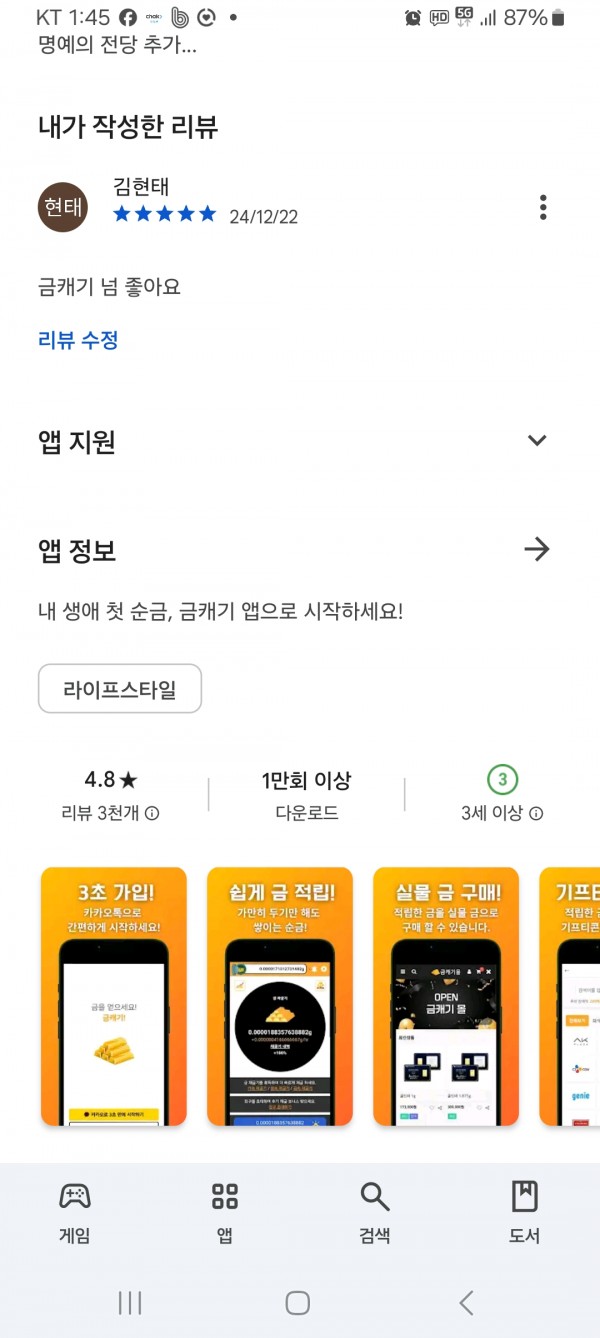The width and height of the screenshot is (600, 1338).
Task: Open the 3초 가입 screenshot
Action: (113, 996)
